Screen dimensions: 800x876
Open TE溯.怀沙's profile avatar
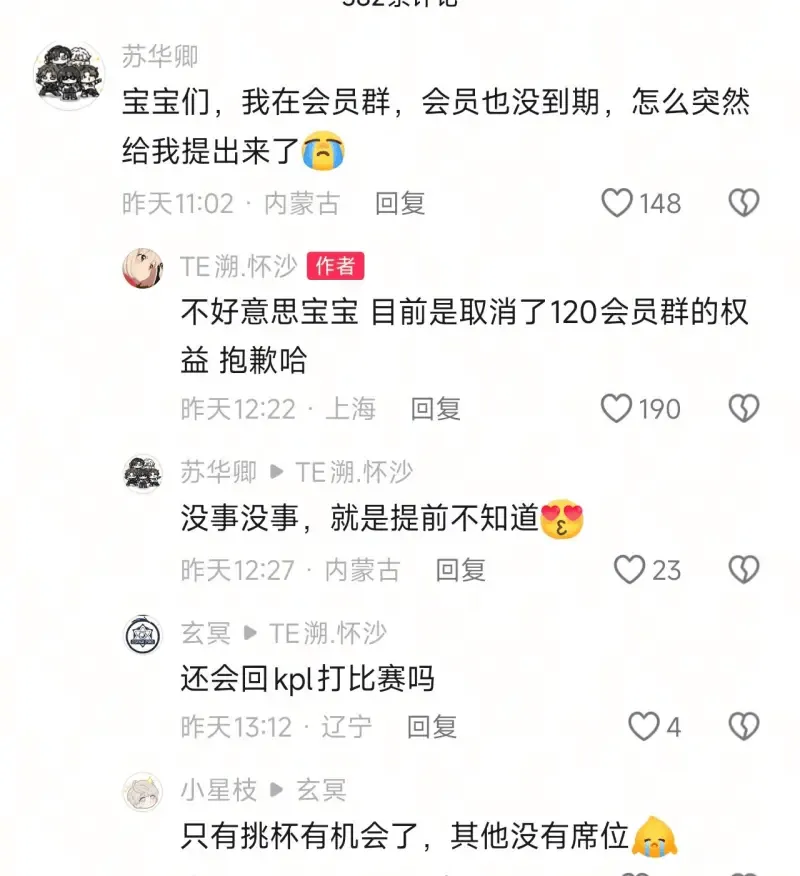(x=143, y=267)
